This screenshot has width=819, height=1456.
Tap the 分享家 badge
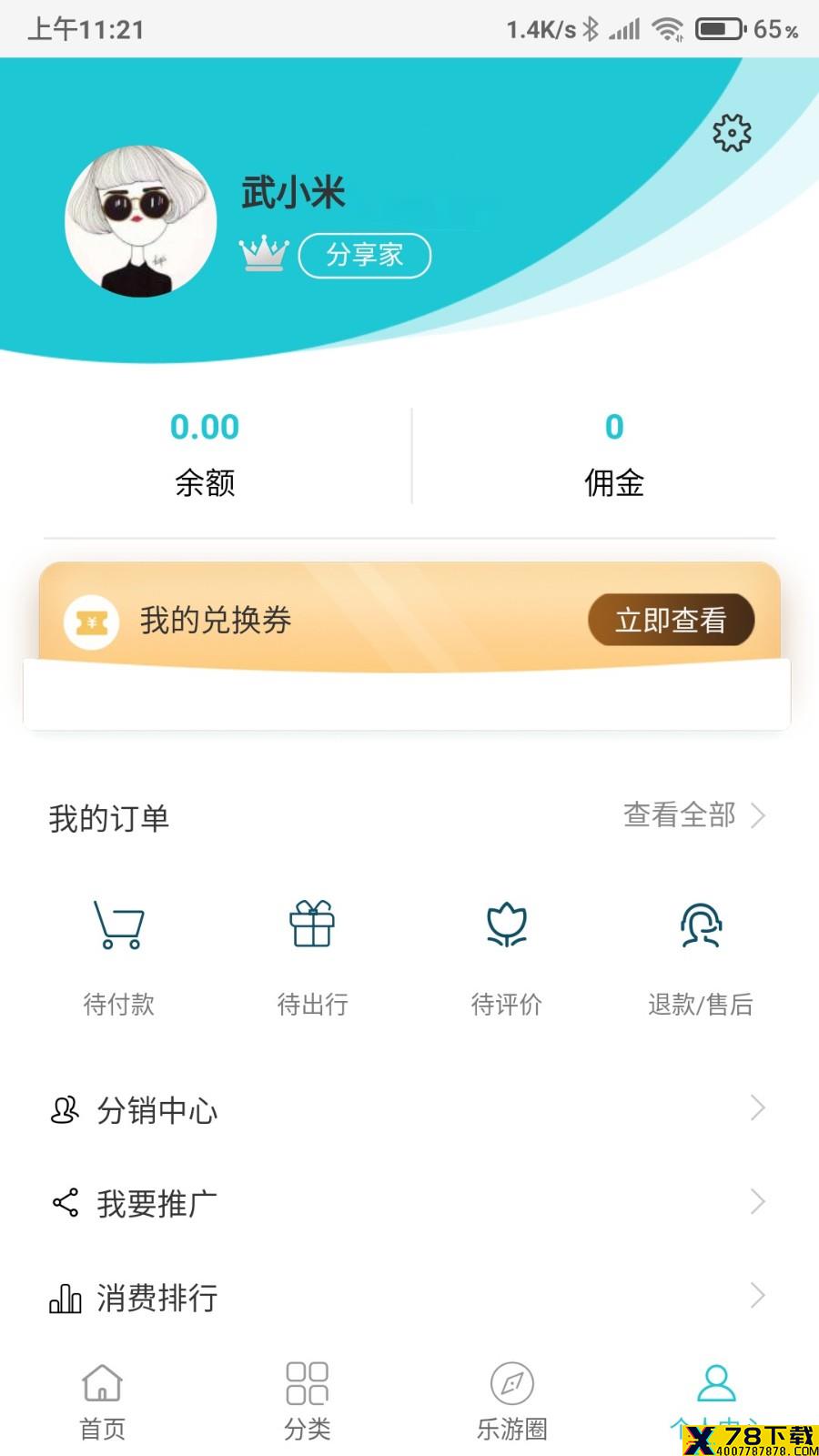(x=364, y=255)
